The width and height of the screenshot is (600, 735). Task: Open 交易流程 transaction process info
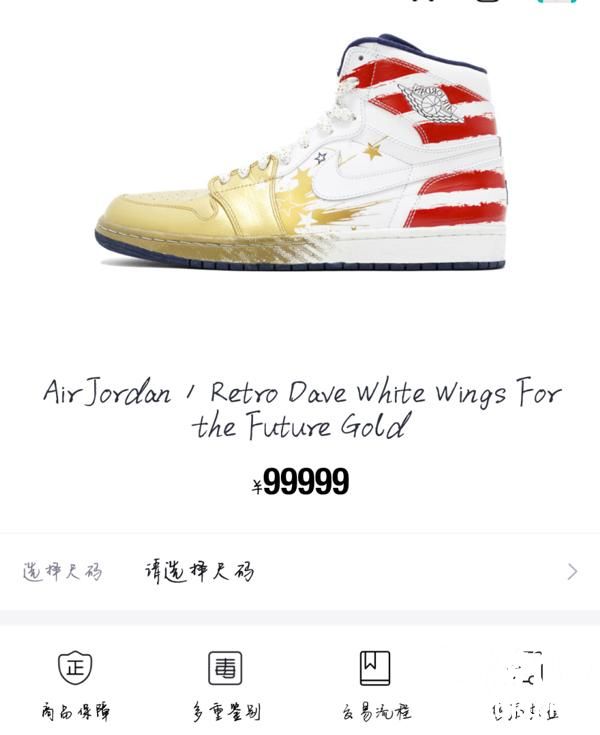(x=375, y=684)
